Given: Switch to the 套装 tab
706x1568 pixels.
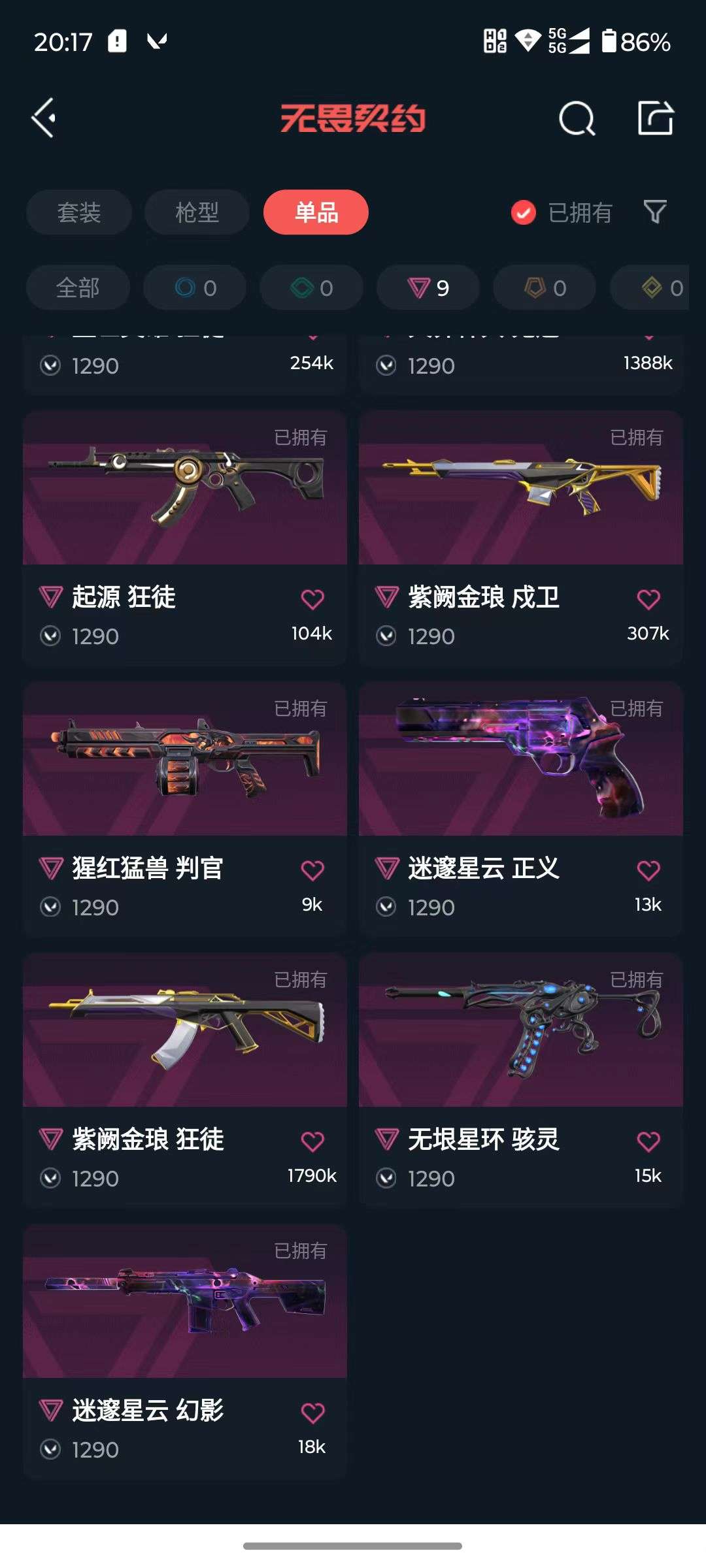Looking at the screenshot, I should click(78, 212).
